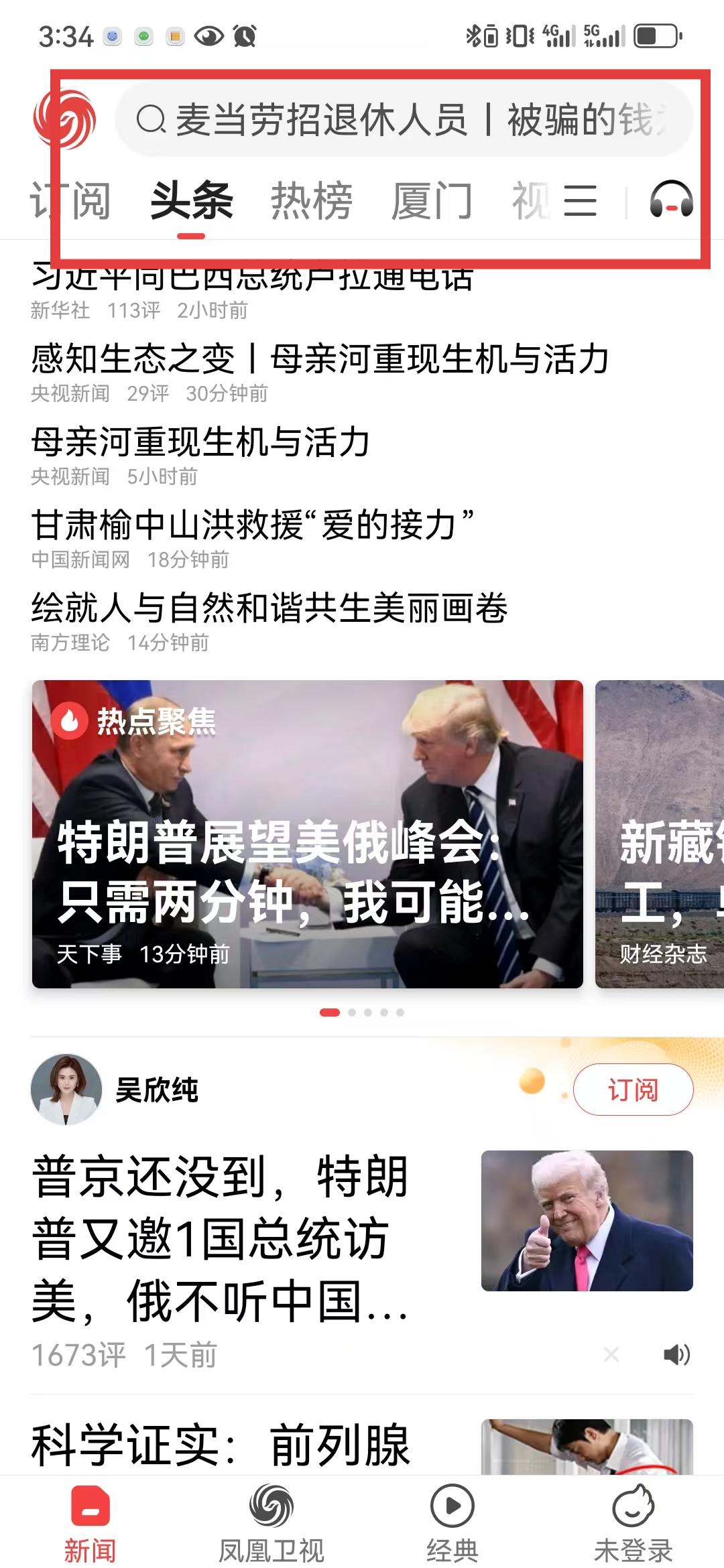Open 绘就人与自然和谐共生美丽画卷 article
724x1568 pixels.
coord(269,608)
